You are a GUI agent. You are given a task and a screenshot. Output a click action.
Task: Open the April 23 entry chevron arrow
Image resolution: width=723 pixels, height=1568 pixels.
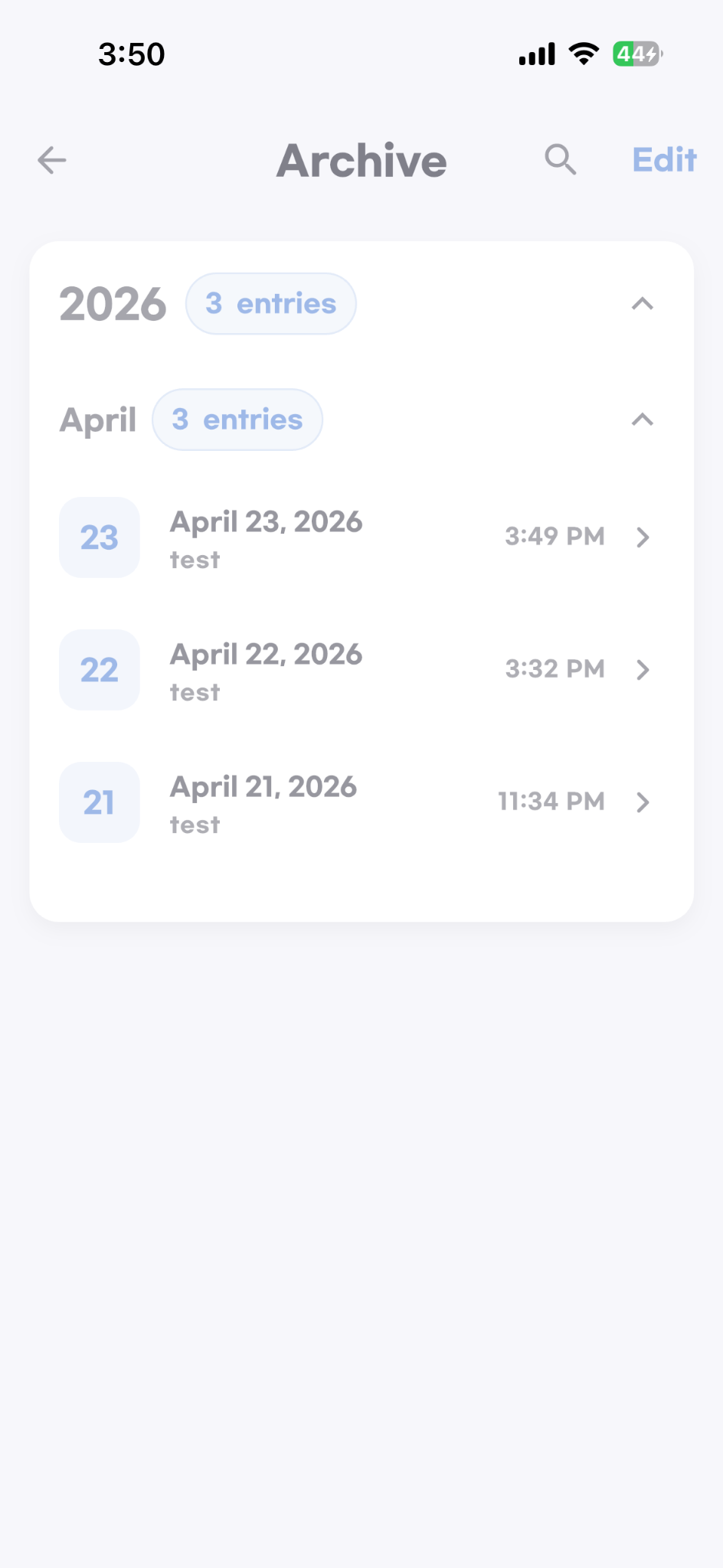[643, 537]
